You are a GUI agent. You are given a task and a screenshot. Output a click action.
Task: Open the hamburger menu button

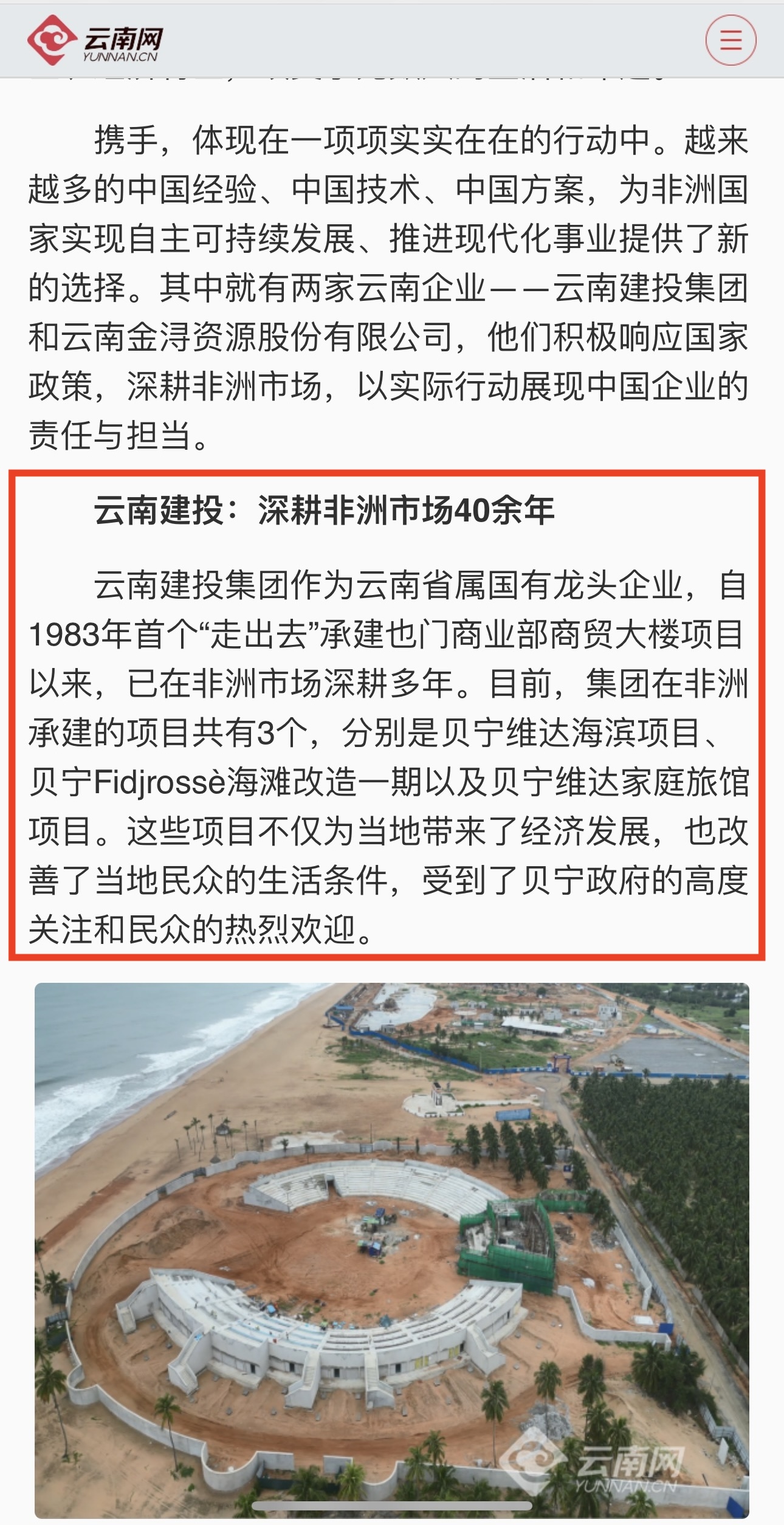(x=731, y=40)
